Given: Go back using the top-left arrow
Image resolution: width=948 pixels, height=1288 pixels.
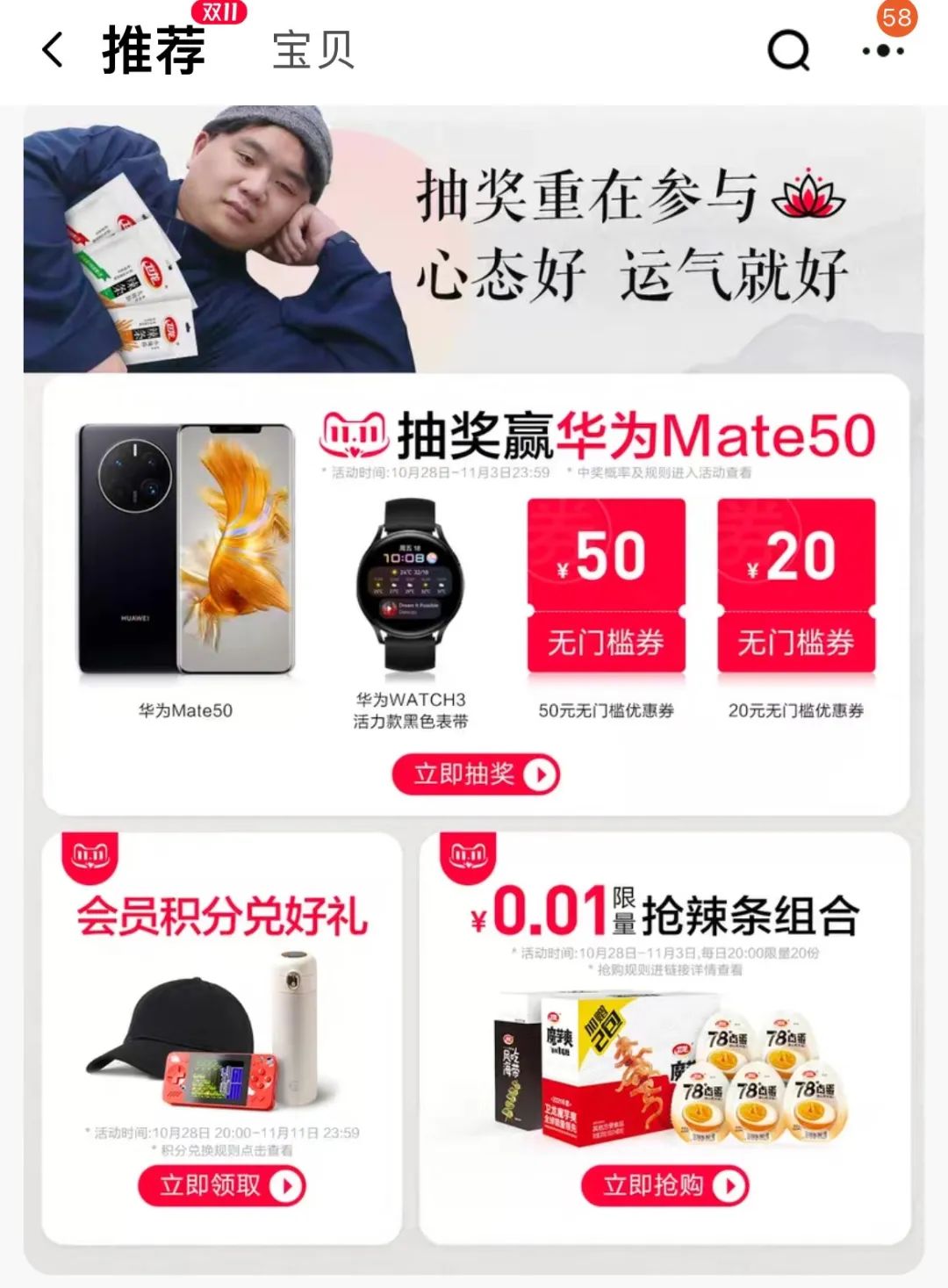Looking at the screenshot, I should (x=53, y=50).
